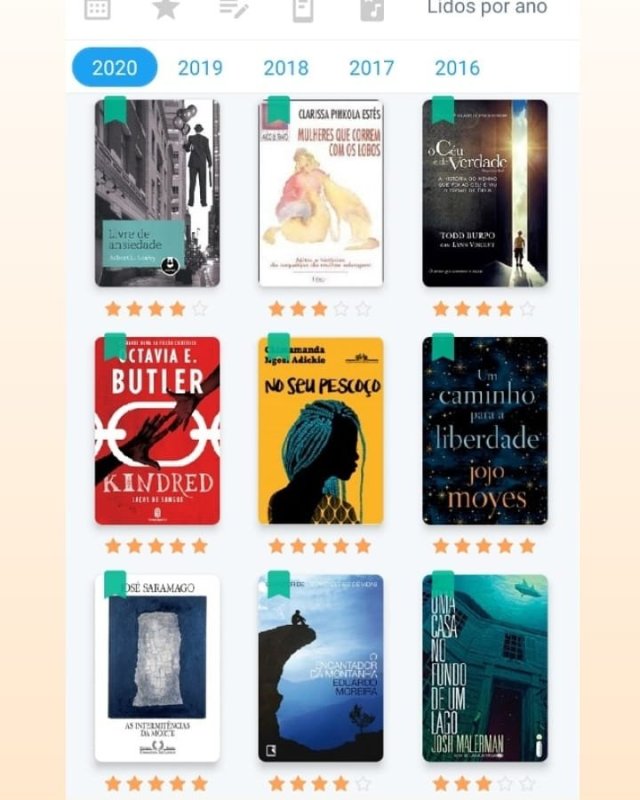Switch to the 2018 tab
This screenshot has width=640, height=800.
[x=286, y=68]
